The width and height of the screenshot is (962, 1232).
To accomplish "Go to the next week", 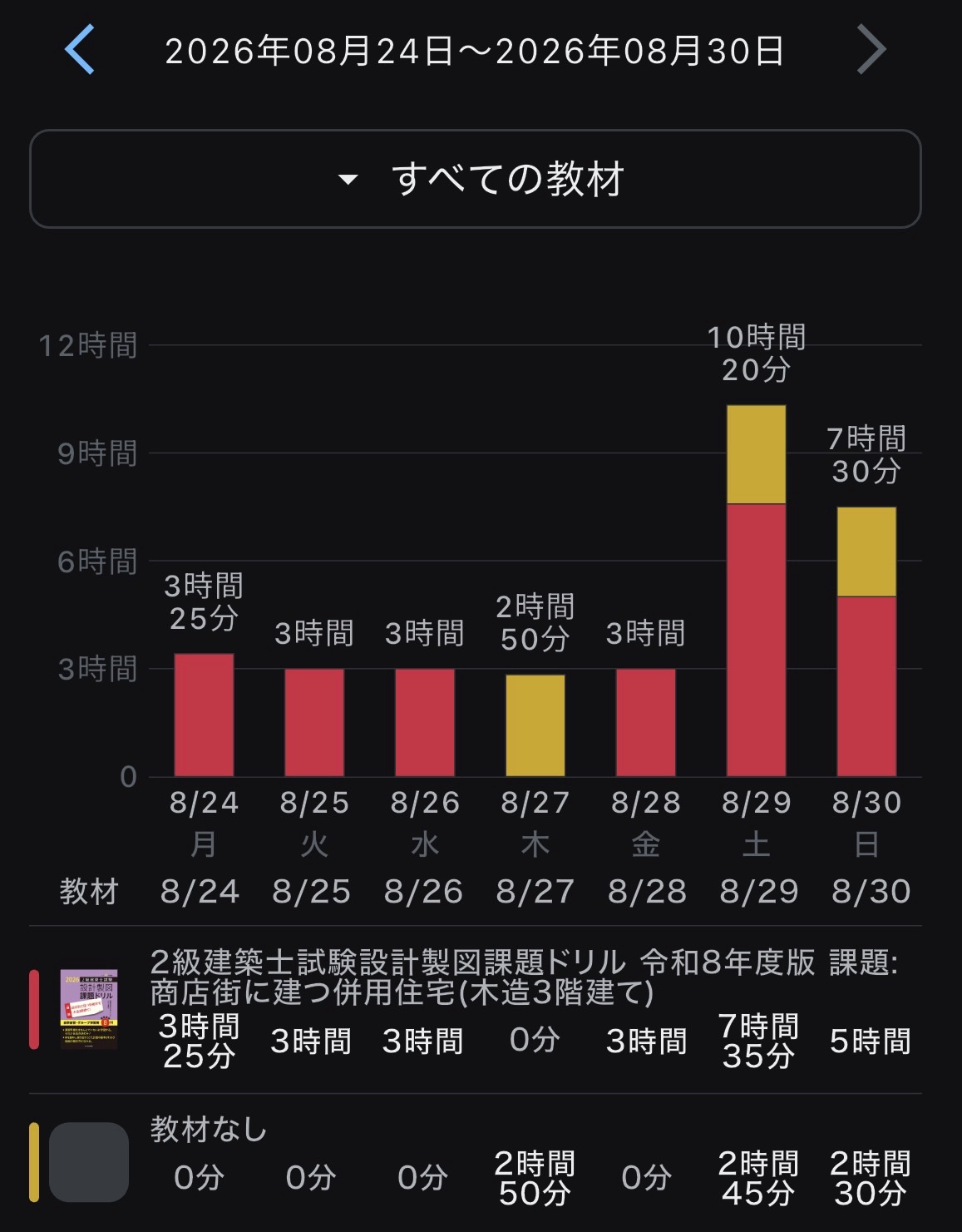I will pos(871,50).
